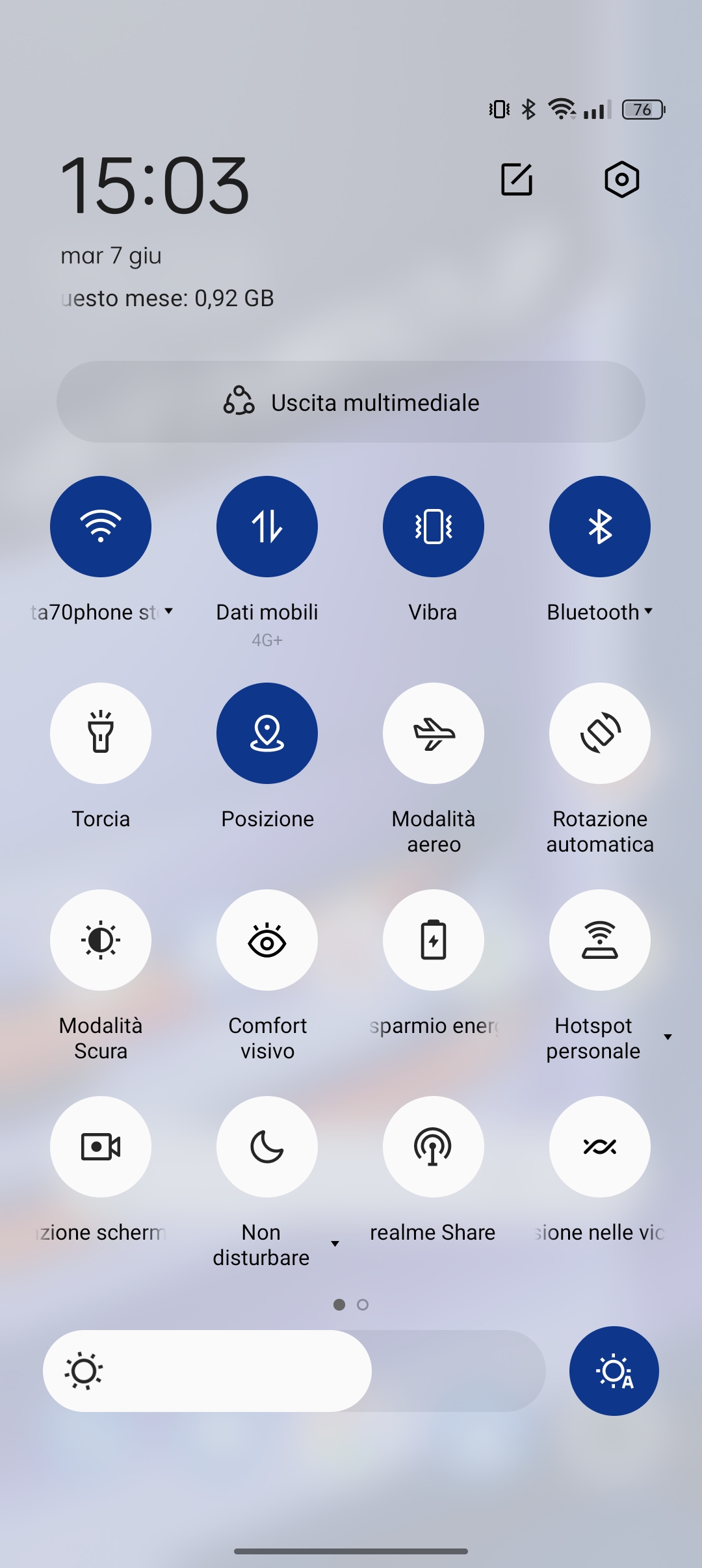Image resolution: width=702 pixels, height=1568 pixels.
Task: Start screen recording tile
Action: pyautogui.click(x=101, y=1147)
